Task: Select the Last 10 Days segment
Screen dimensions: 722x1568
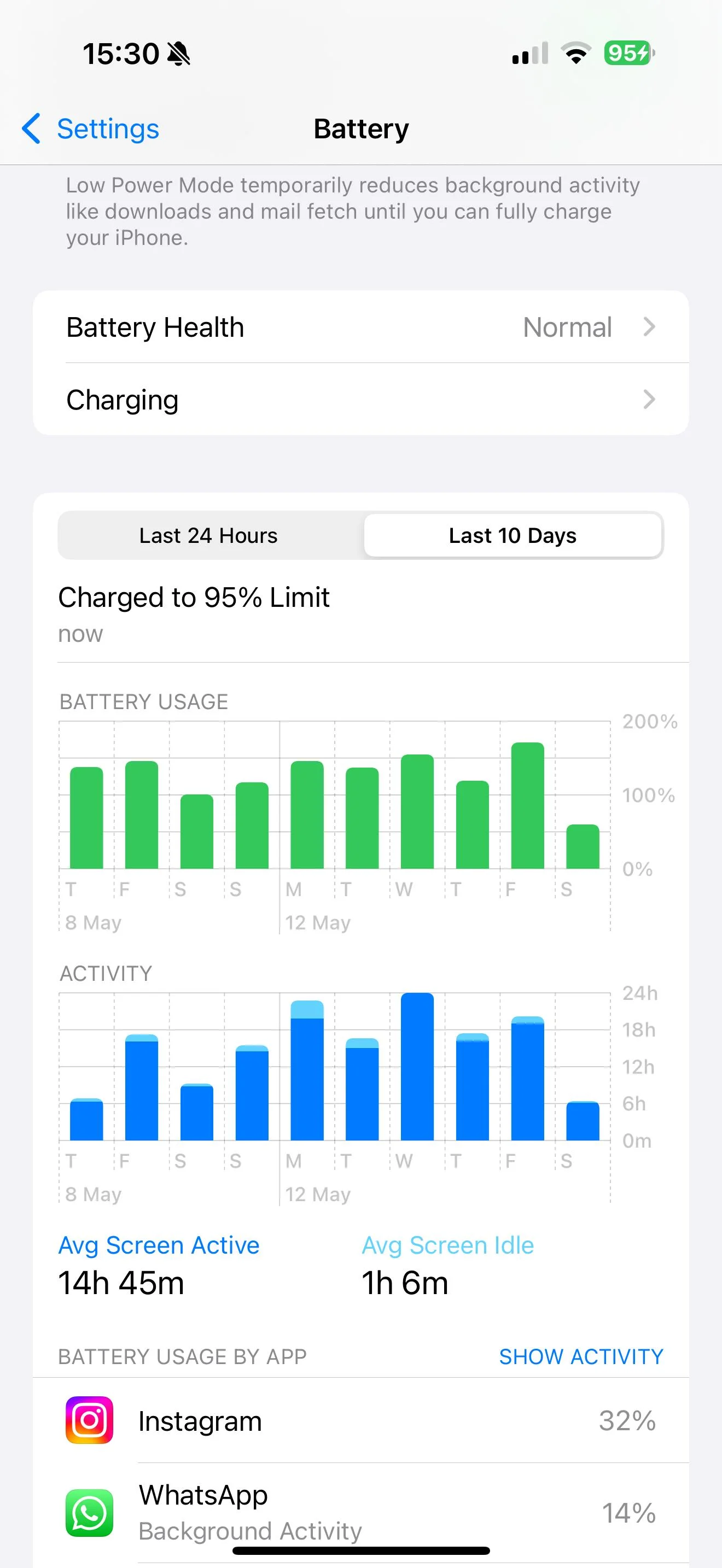Action: click(x=513, y=536)
